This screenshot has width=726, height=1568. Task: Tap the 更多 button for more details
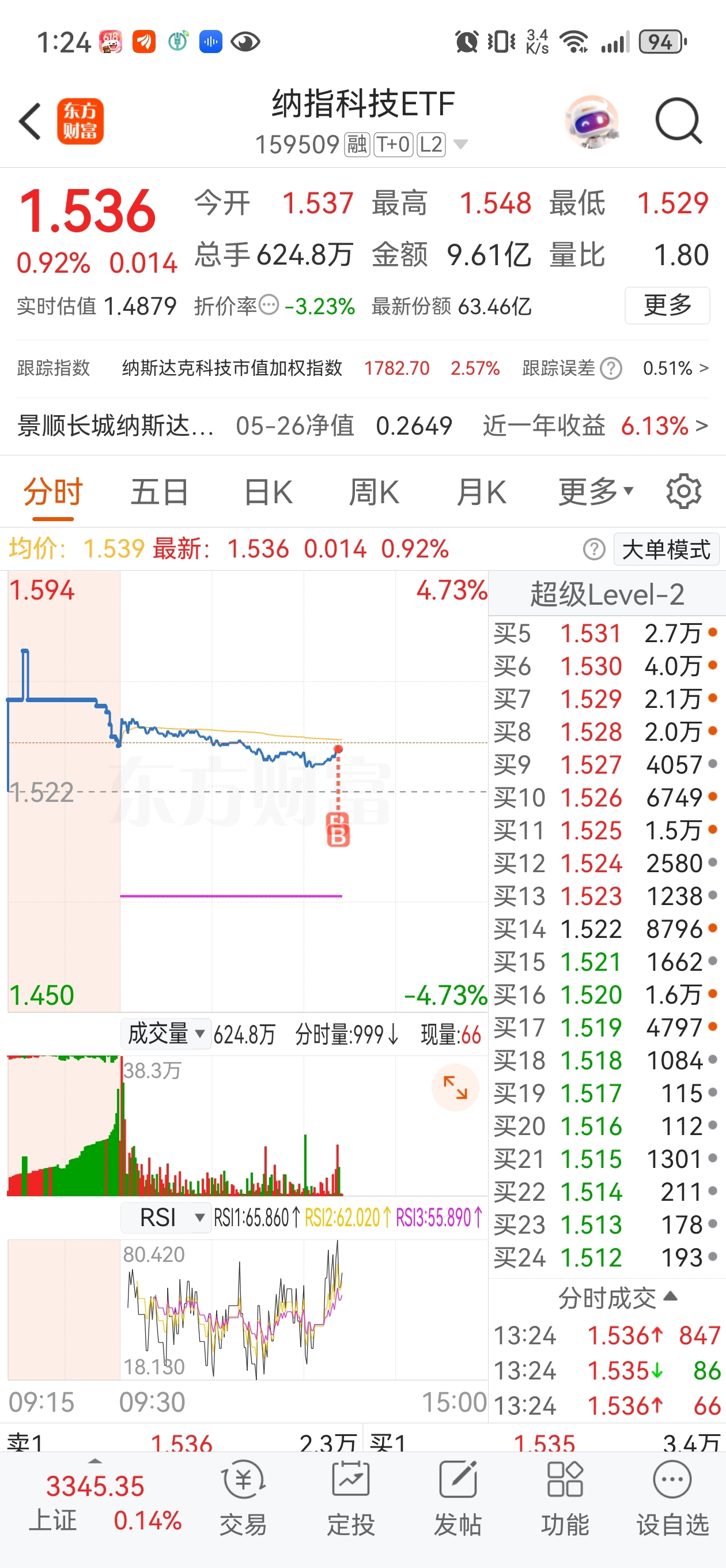coord(667,307)
